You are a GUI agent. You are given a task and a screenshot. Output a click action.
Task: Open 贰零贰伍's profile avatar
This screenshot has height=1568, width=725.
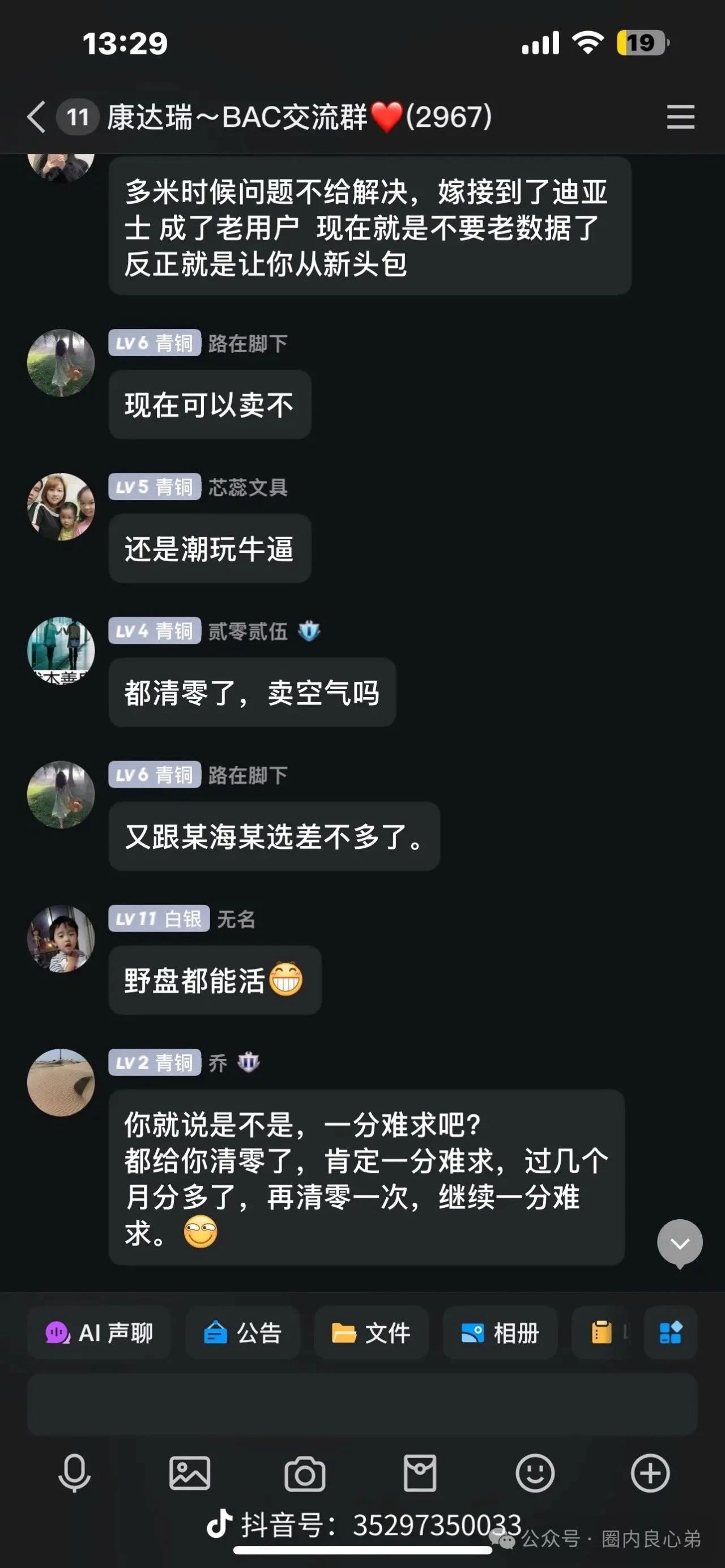[61, 650]
